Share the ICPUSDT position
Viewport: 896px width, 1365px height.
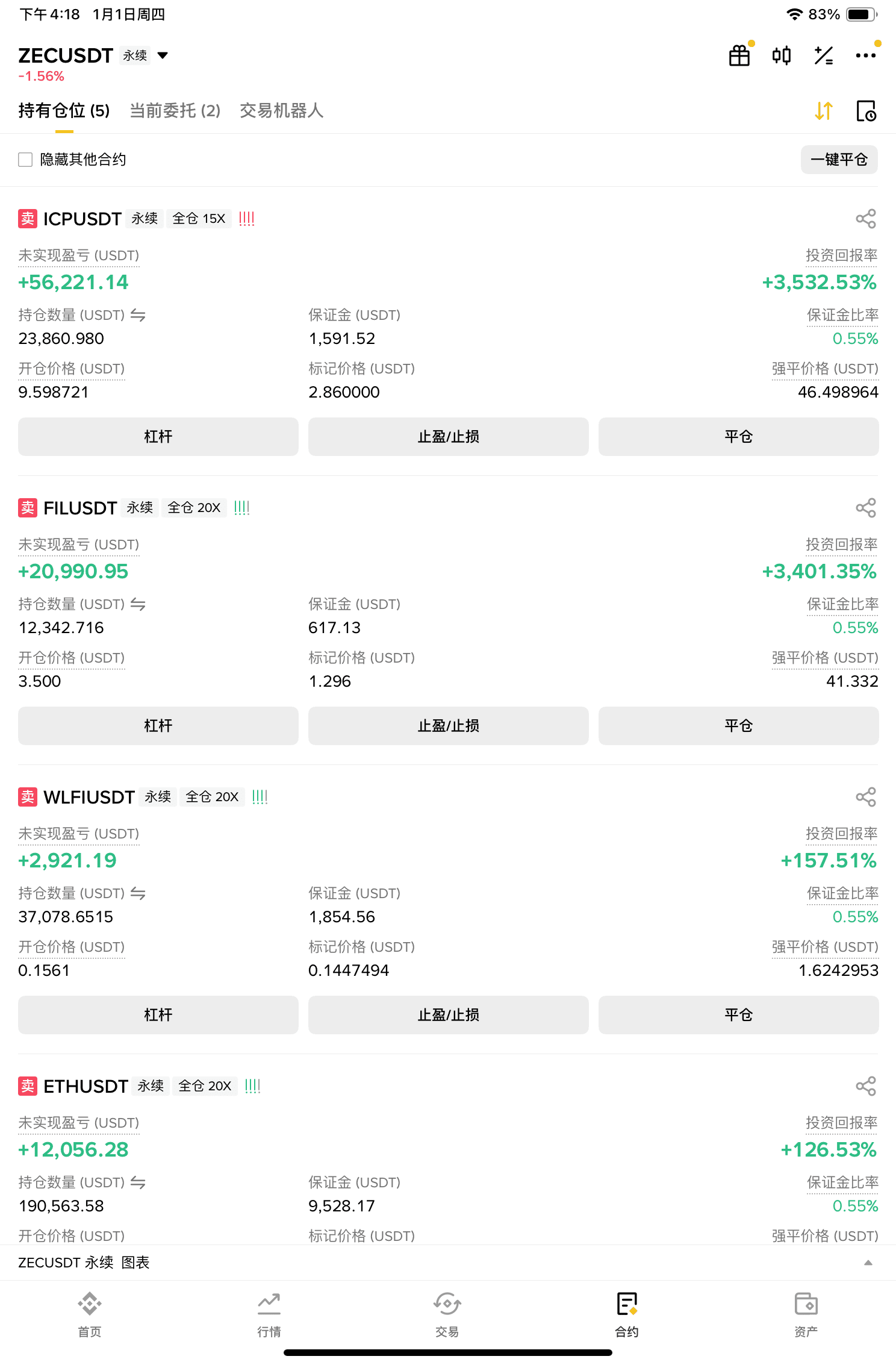(865, 218)
